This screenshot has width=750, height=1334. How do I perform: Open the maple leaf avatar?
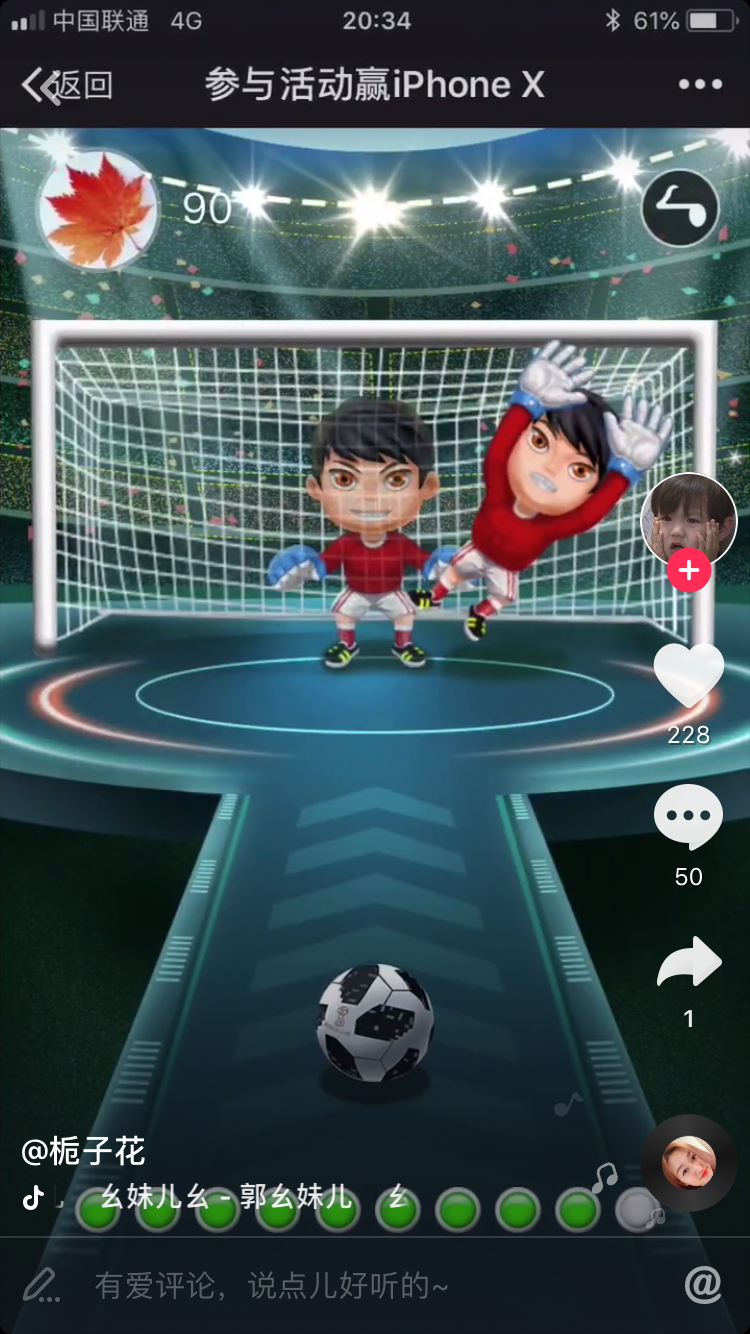click(98, 210)
